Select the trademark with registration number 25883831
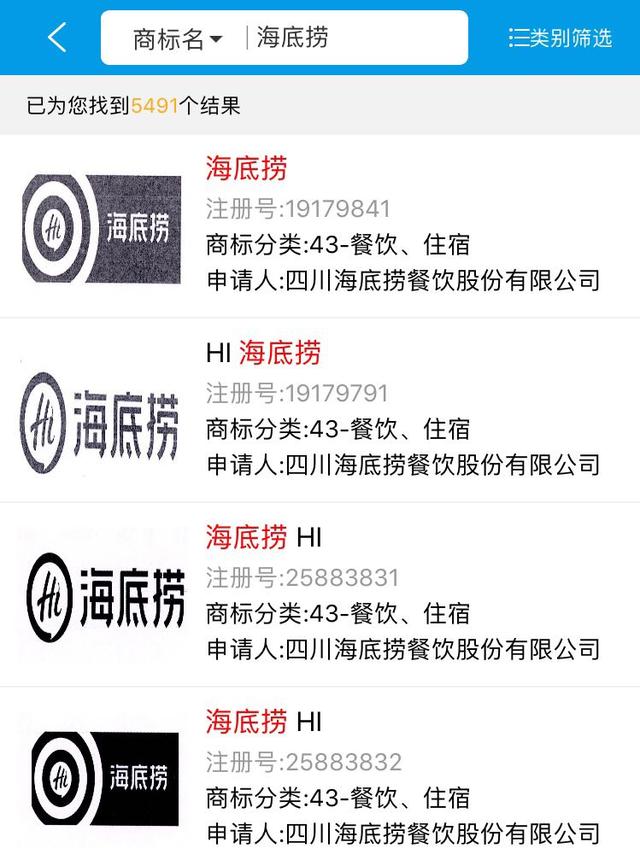 pyautogui.click(x=320, y=595)
